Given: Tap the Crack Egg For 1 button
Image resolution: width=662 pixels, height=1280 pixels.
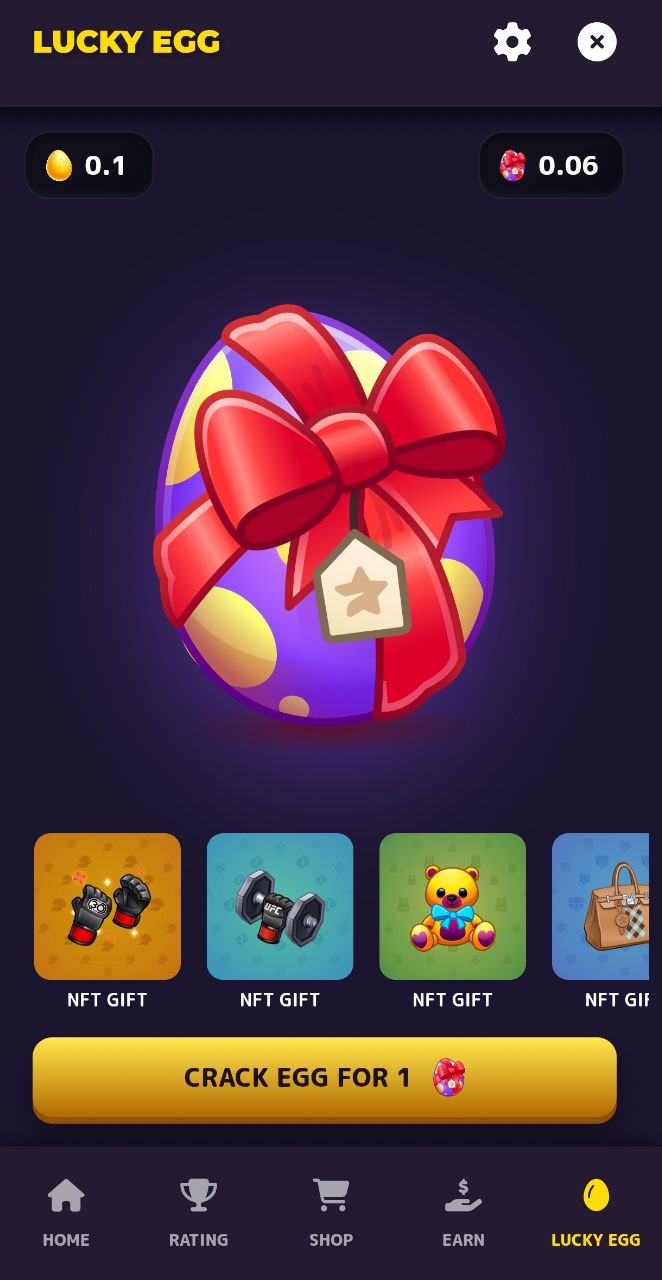Looking at the screenshot, I should click(x=324, y=1078).
